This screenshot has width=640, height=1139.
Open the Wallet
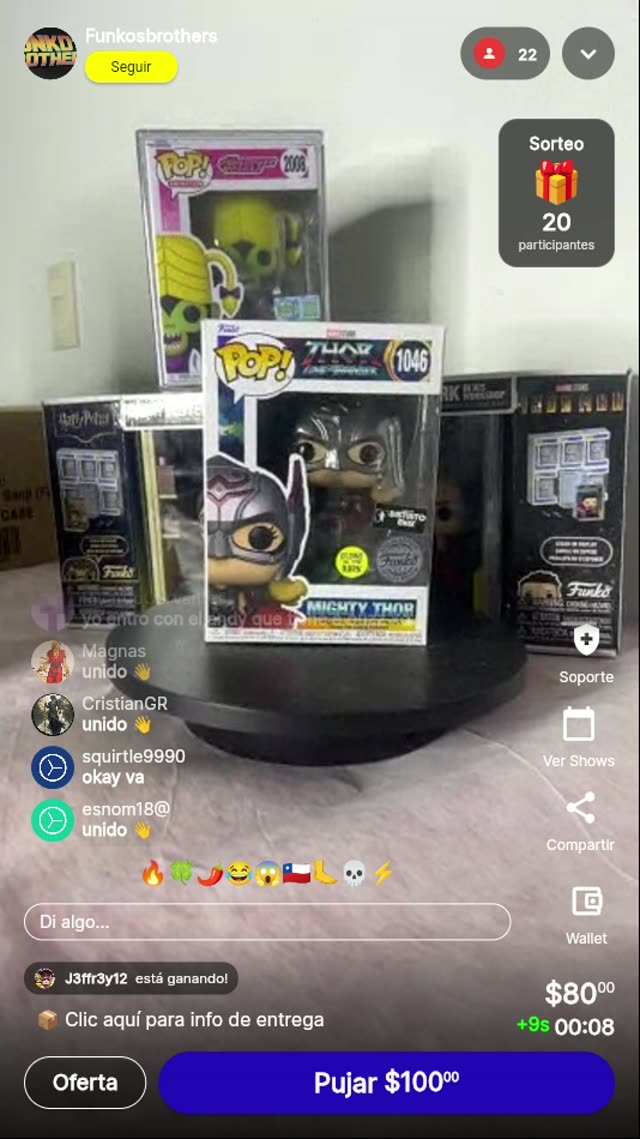tap(586, 912)
